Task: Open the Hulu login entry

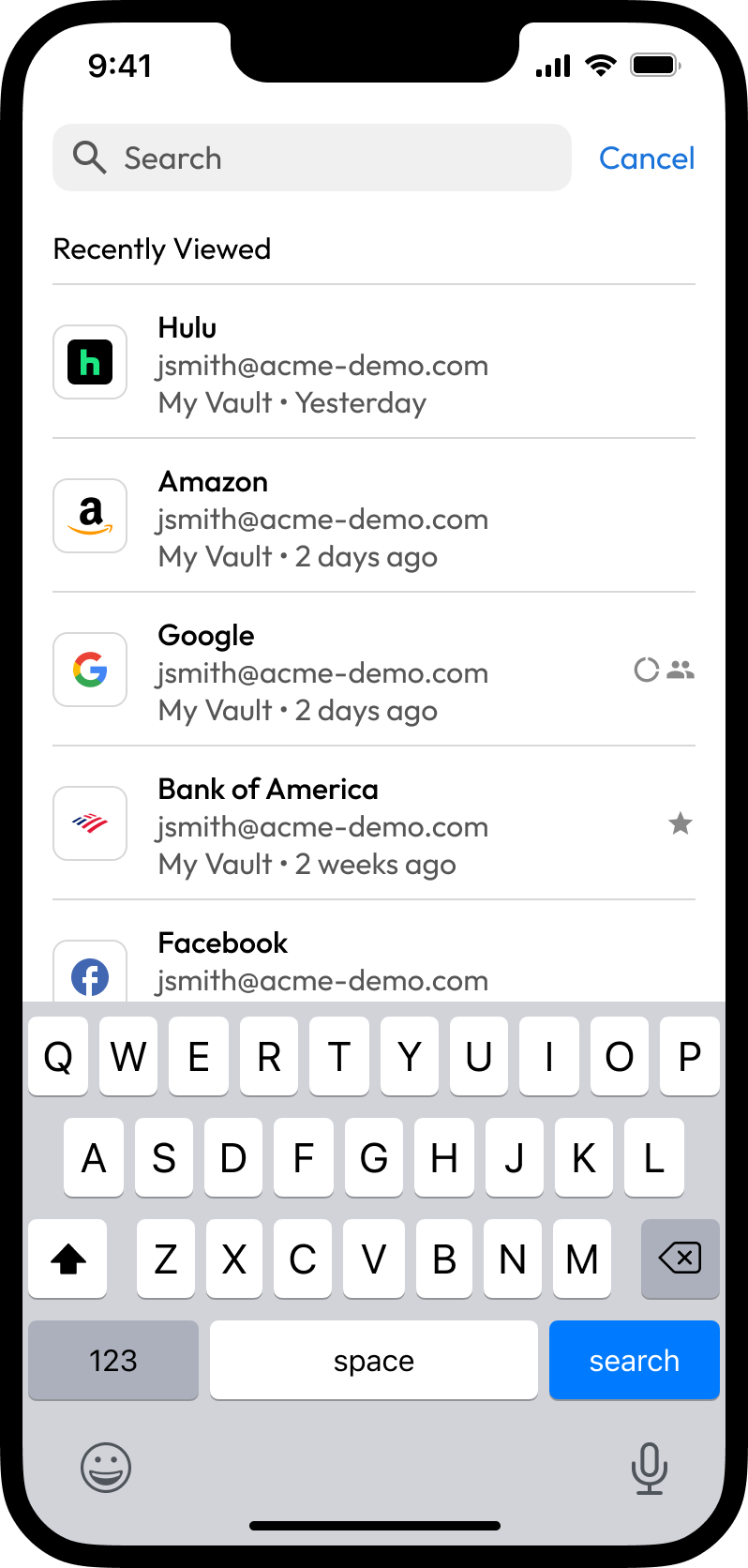Action: click(373, 364)
